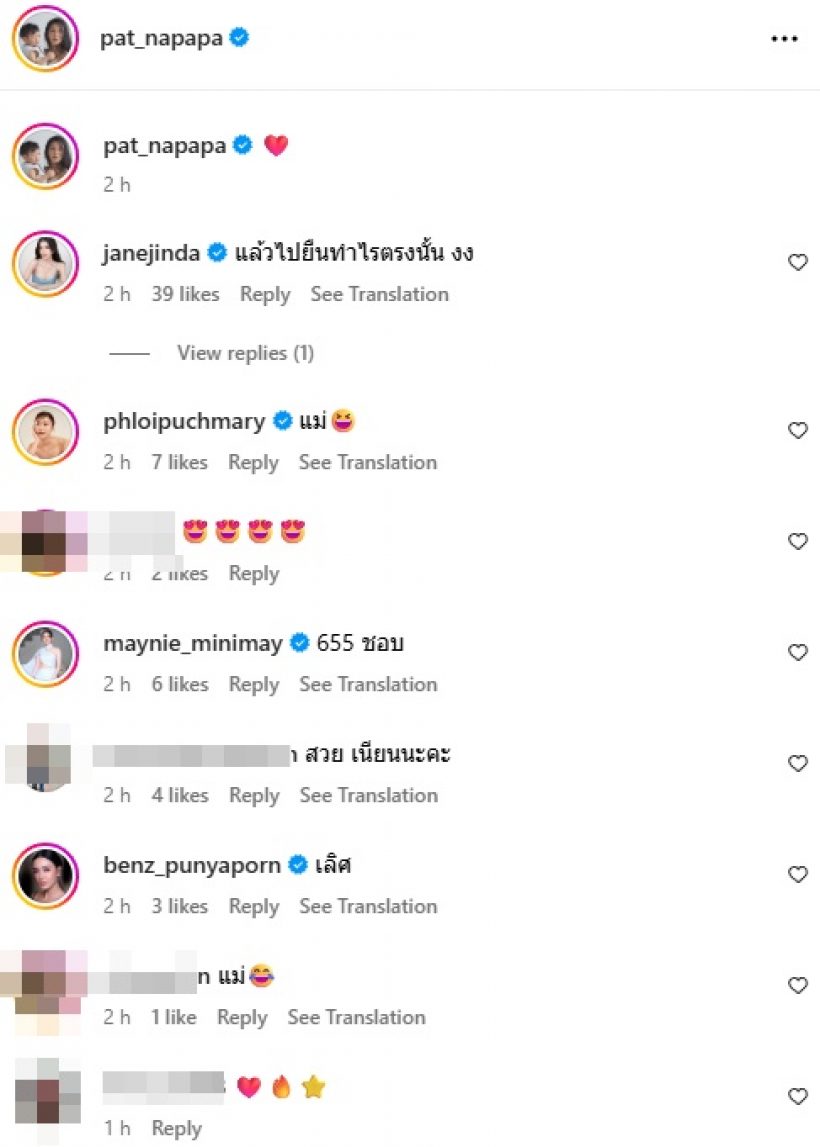
Task: Like benz_punyaporn's comment
Action: (798, 875)
